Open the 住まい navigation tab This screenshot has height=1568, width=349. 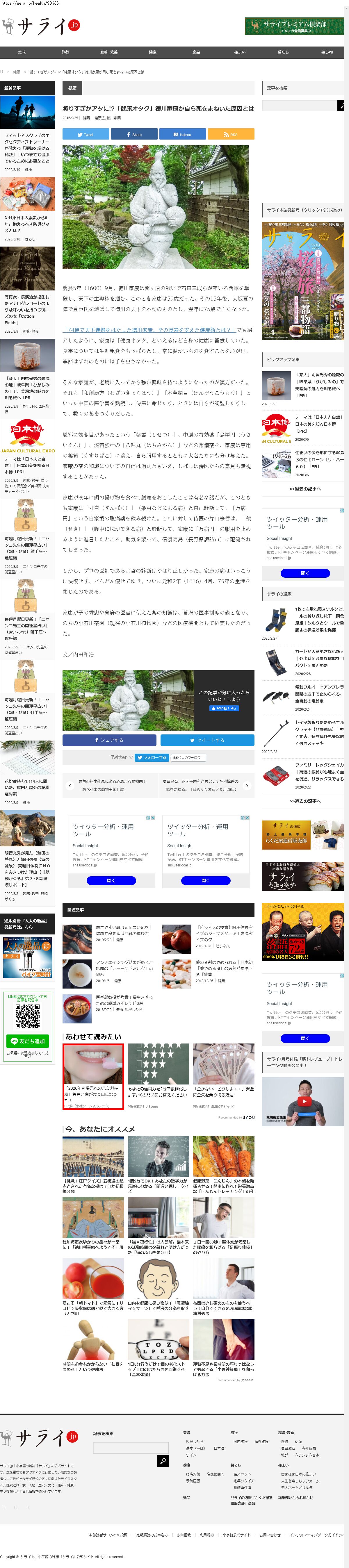(x=239, y=52)
